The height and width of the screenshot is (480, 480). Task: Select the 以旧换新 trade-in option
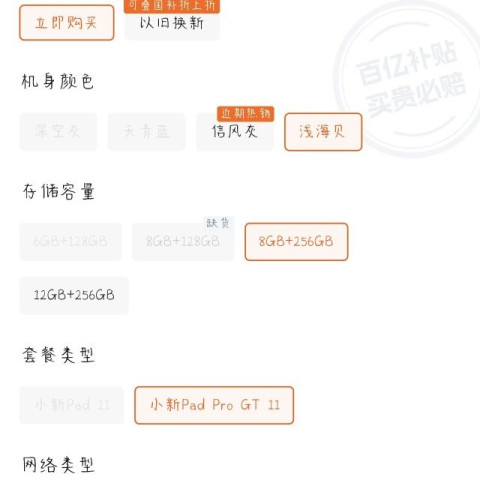pyautogui.click(x=172, y=23)
